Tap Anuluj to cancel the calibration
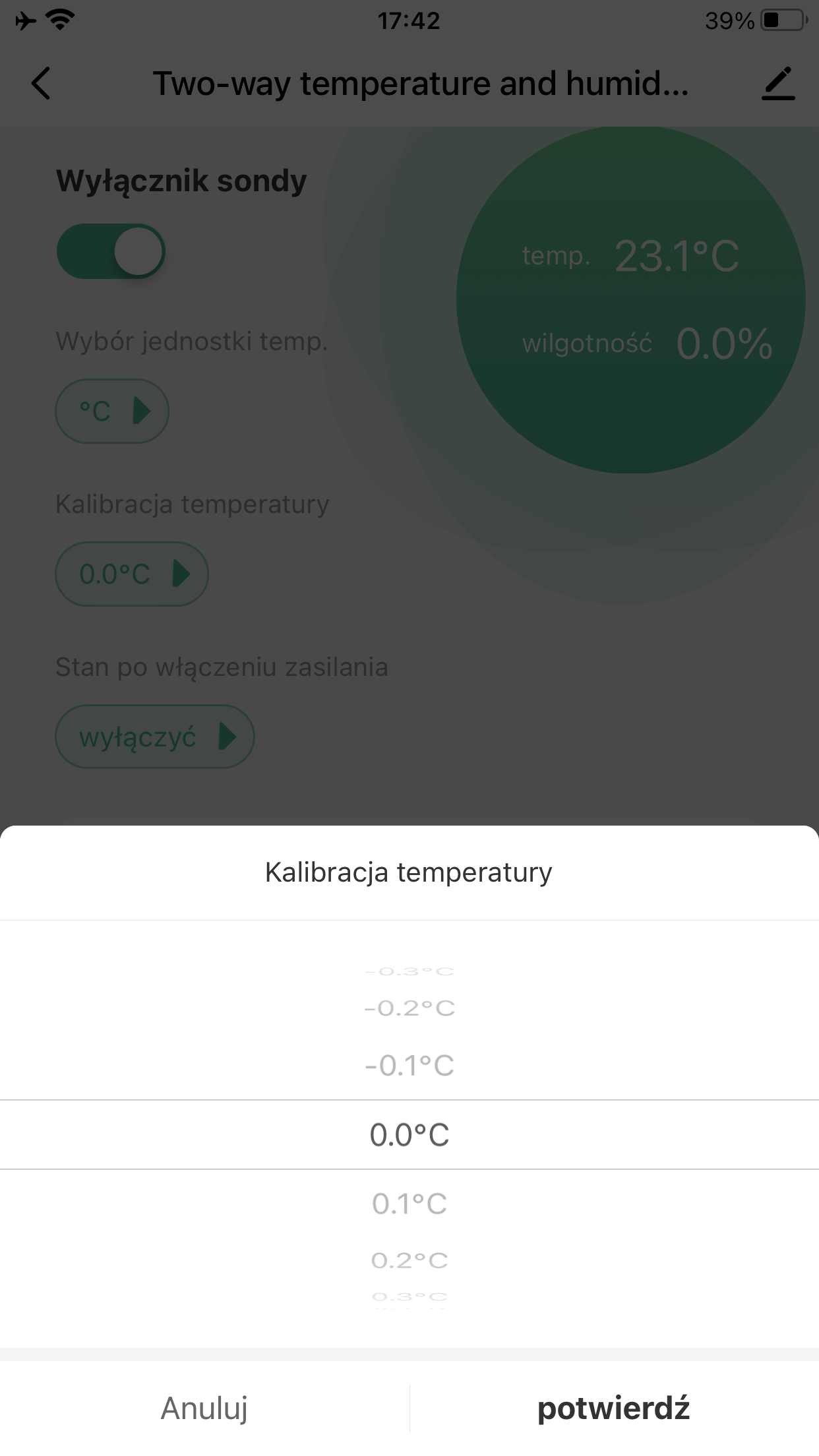The image size is (819, 1456). coord(204,1408)
